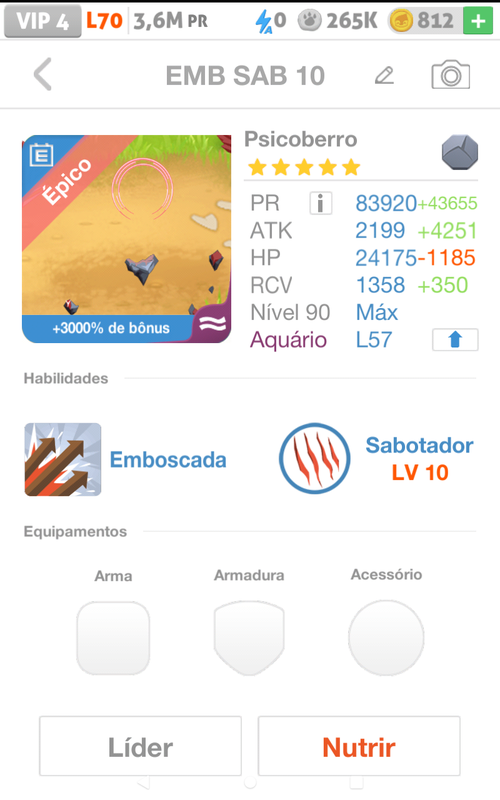Edit the name EMB SAB 10
This screenshot has width=500, height=800.
tap(384, 76)
